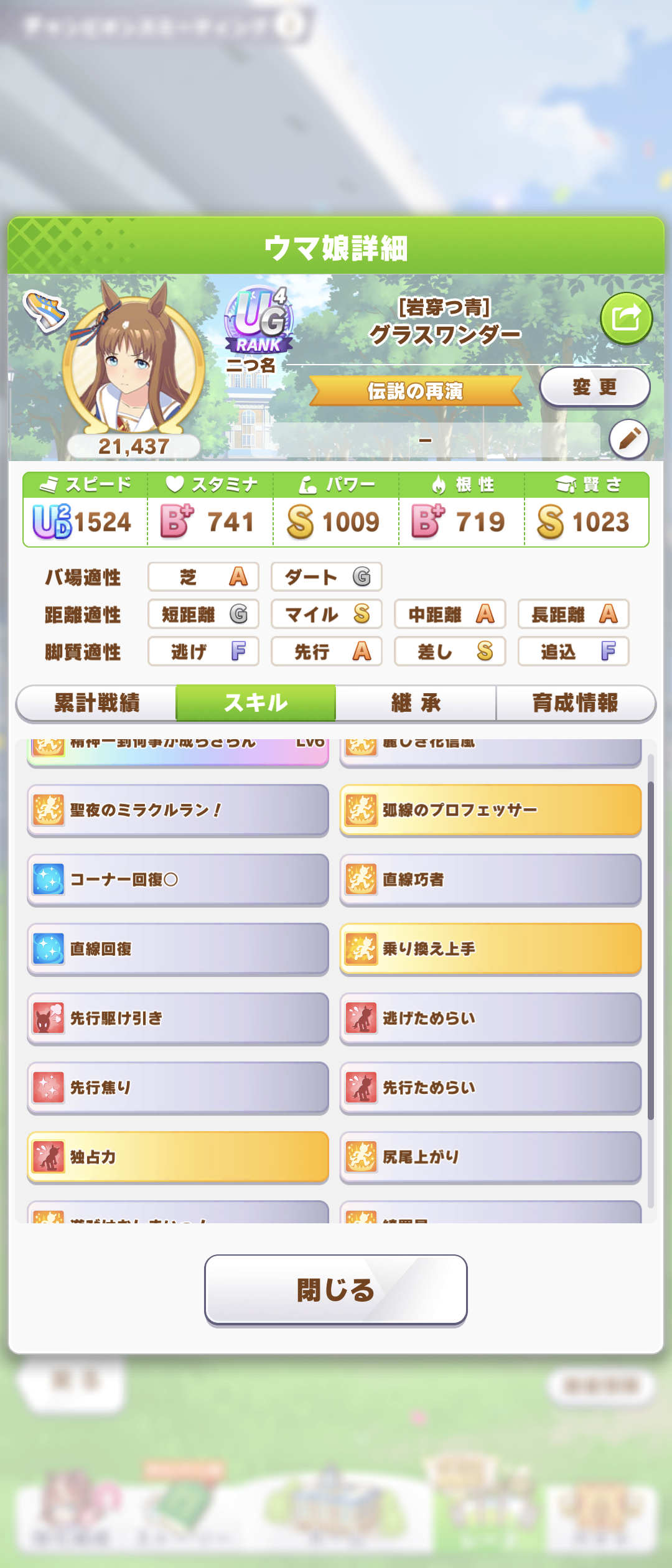View the 乗り換え上手 skill details
Image resolution: width=672 pixels, height=1568 pixels.
coord(490,949)
